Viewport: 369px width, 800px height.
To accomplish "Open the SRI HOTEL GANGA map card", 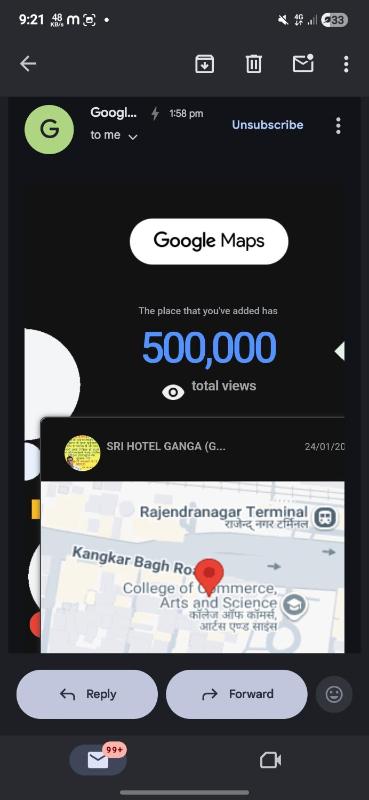I will [192, 535].
